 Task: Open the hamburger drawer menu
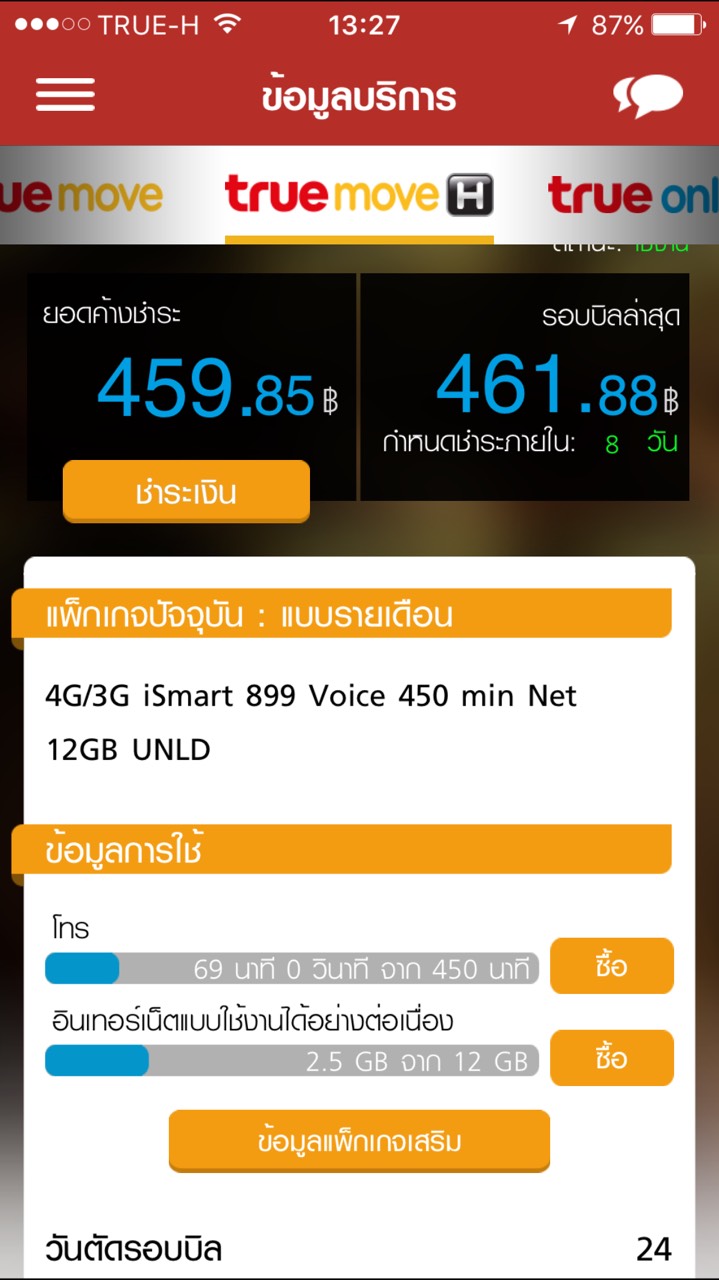coord(65,96)
